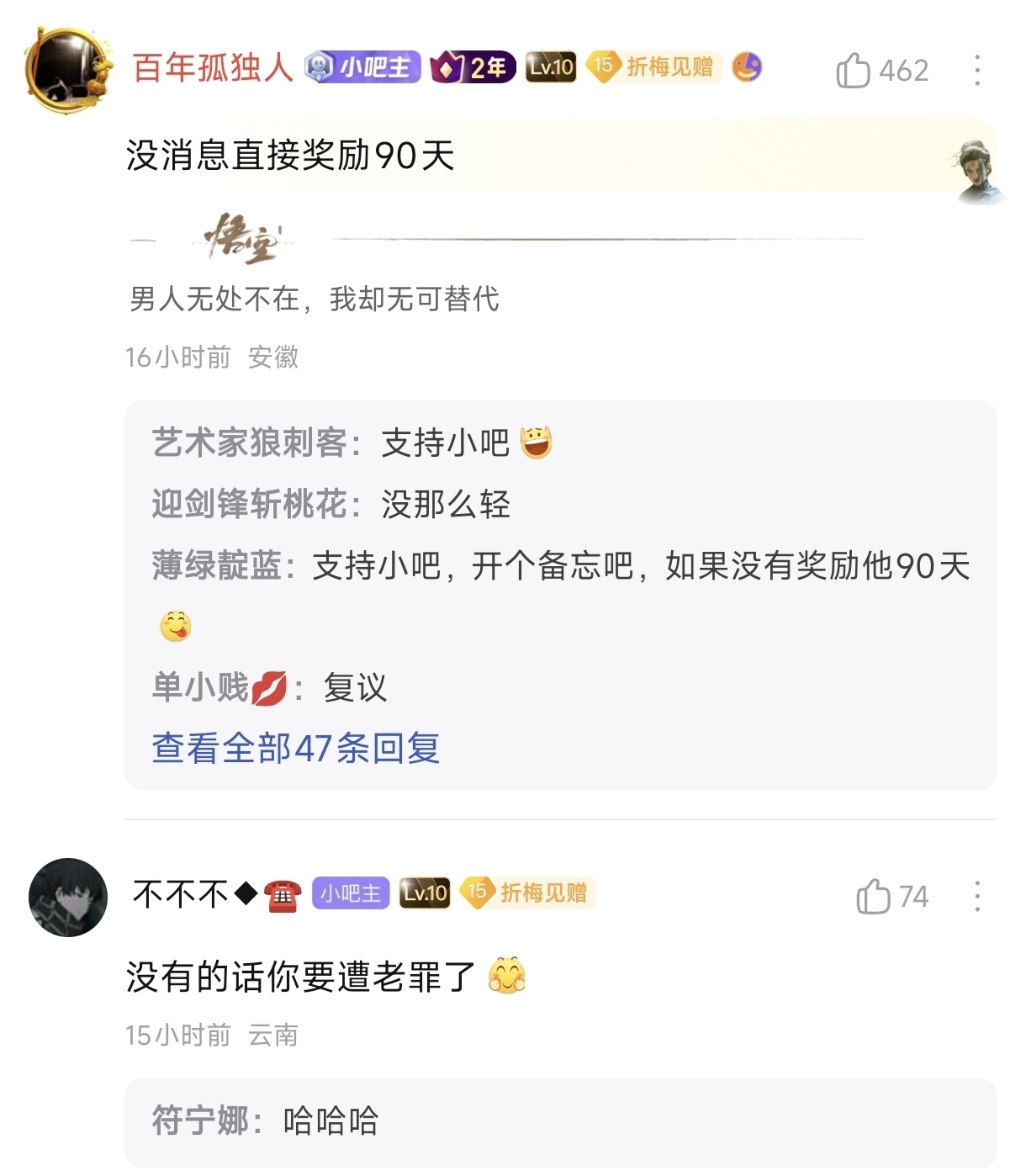Open 艺术家狼刺客's profile from reply
The image size is (1026, 1176).
[249, 442]
